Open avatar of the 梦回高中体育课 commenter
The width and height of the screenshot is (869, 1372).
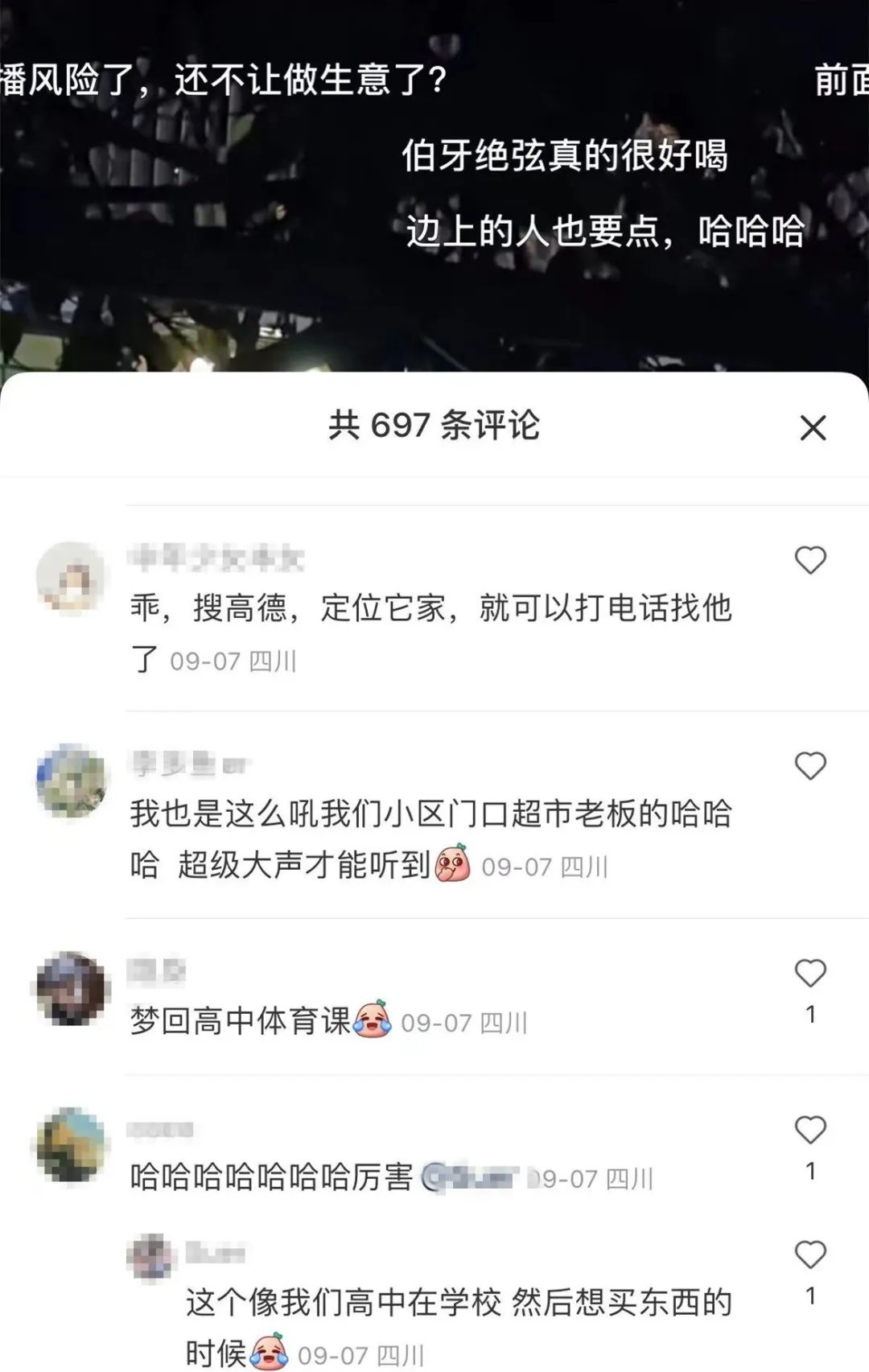pyautogui.click(x=71, y=989)
